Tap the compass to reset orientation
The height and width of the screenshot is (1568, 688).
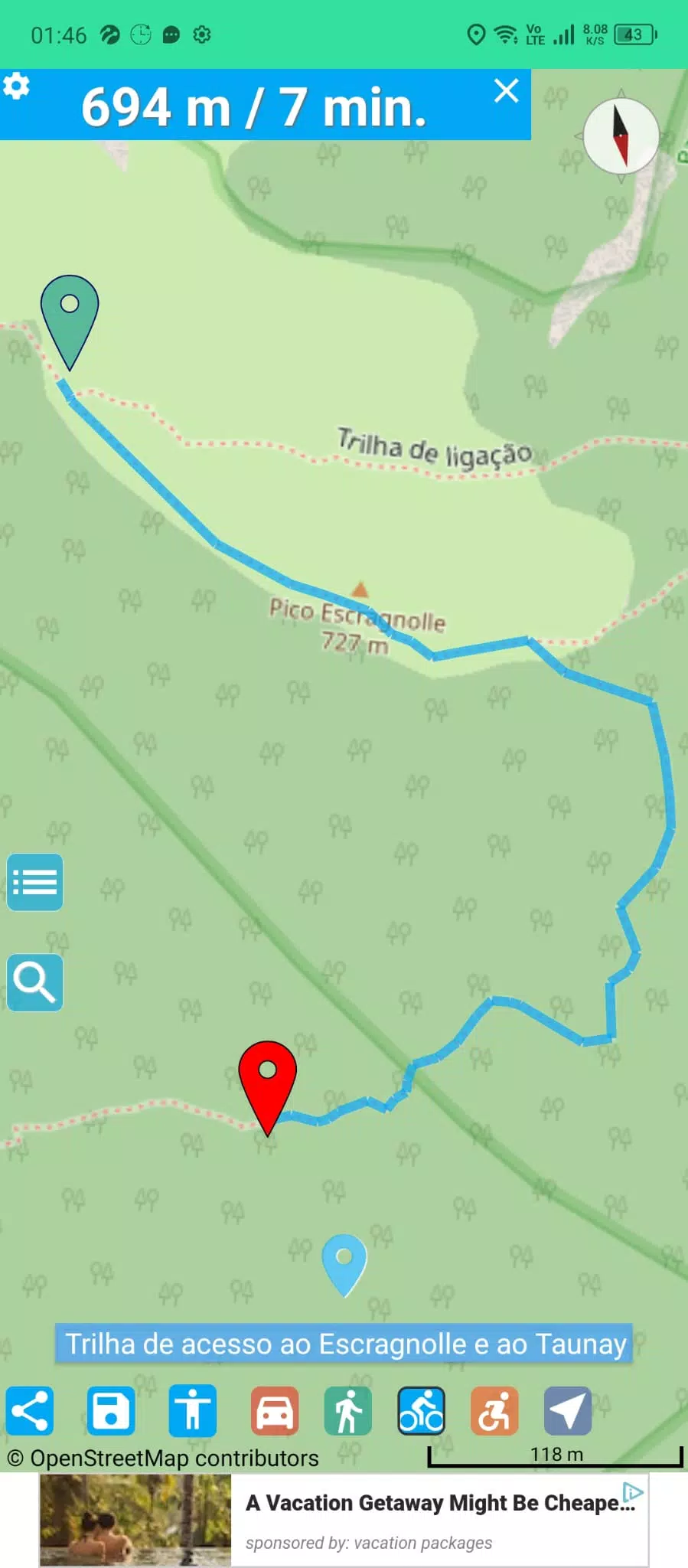621,136
